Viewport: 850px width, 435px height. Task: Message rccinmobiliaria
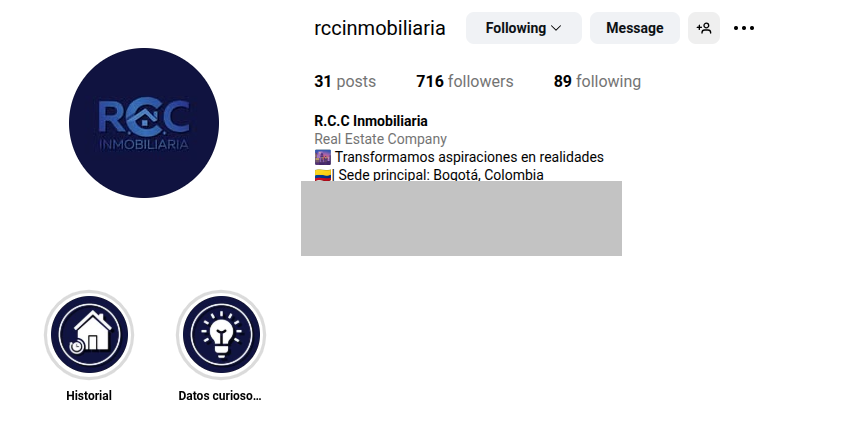click(x=634, y=28)
